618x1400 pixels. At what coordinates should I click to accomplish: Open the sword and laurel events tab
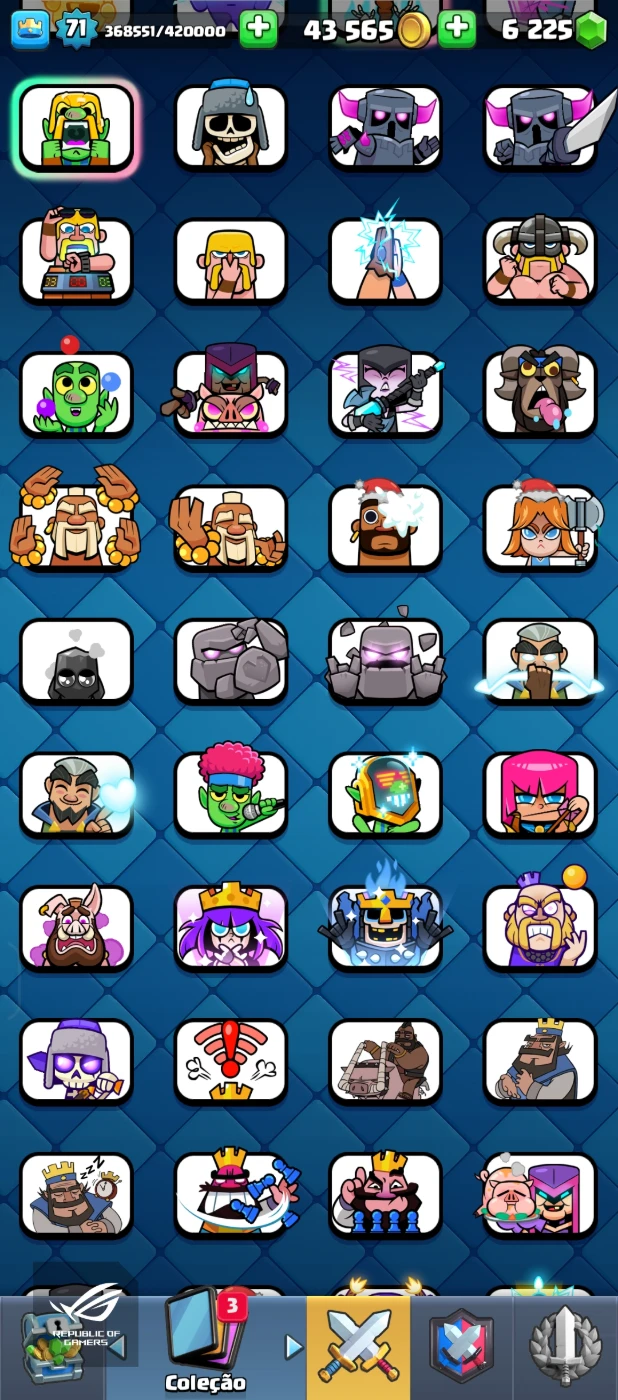coord(565,1345)
